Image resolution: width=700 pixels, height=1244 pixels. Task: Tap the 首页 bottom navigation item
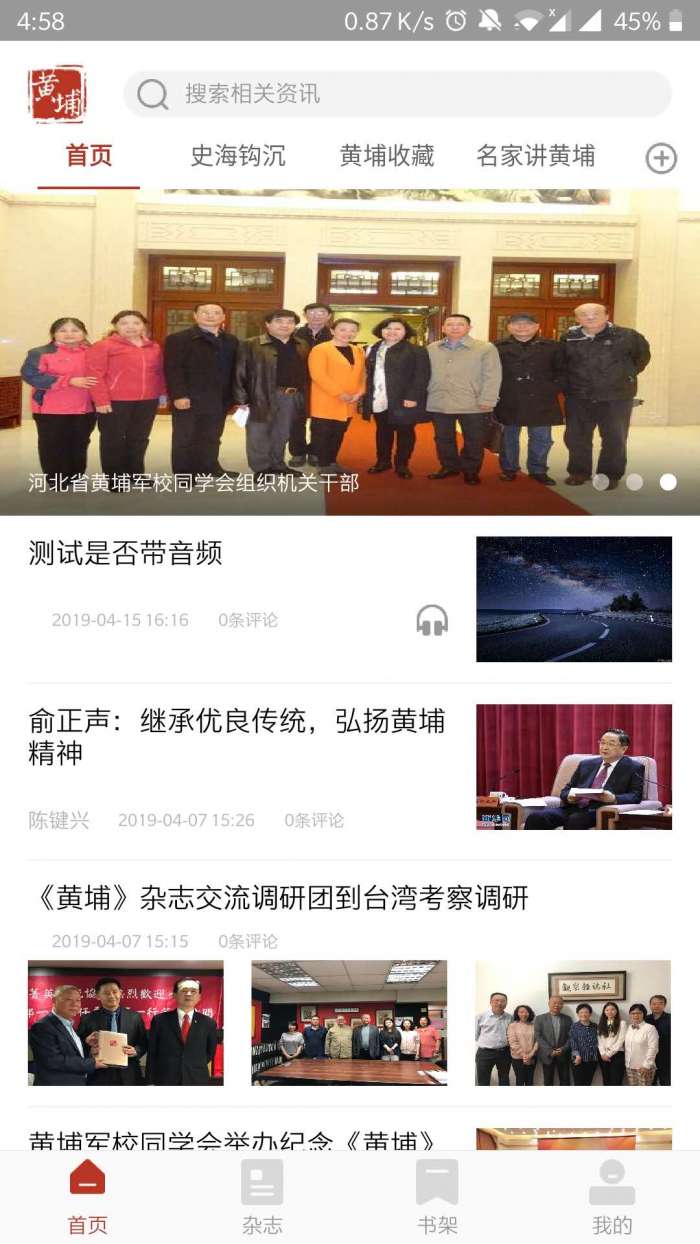coord(87,1198)
